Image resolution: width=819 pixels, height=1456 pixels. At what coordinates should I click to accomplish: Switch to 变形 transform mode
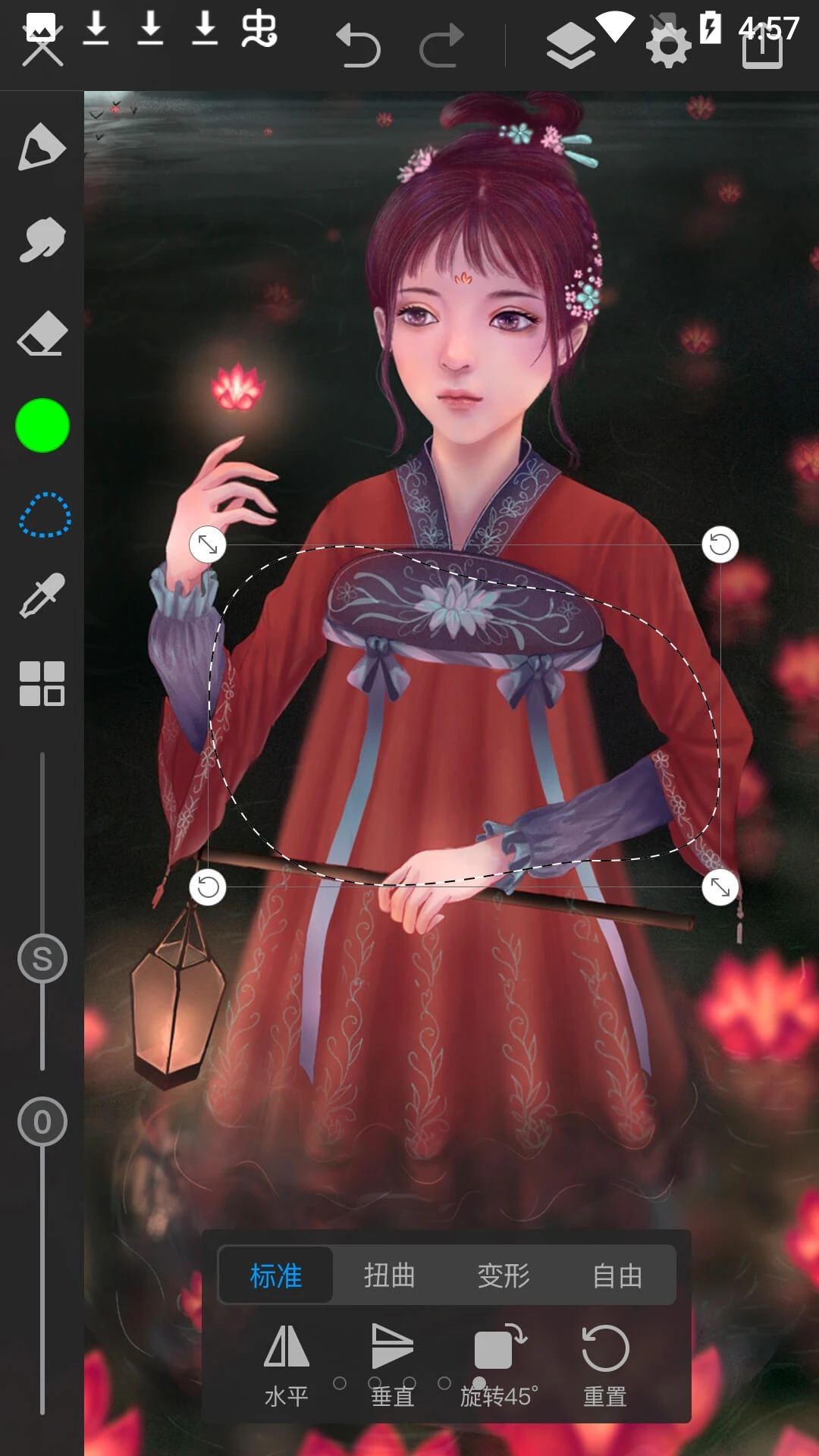coord(504,1276)
